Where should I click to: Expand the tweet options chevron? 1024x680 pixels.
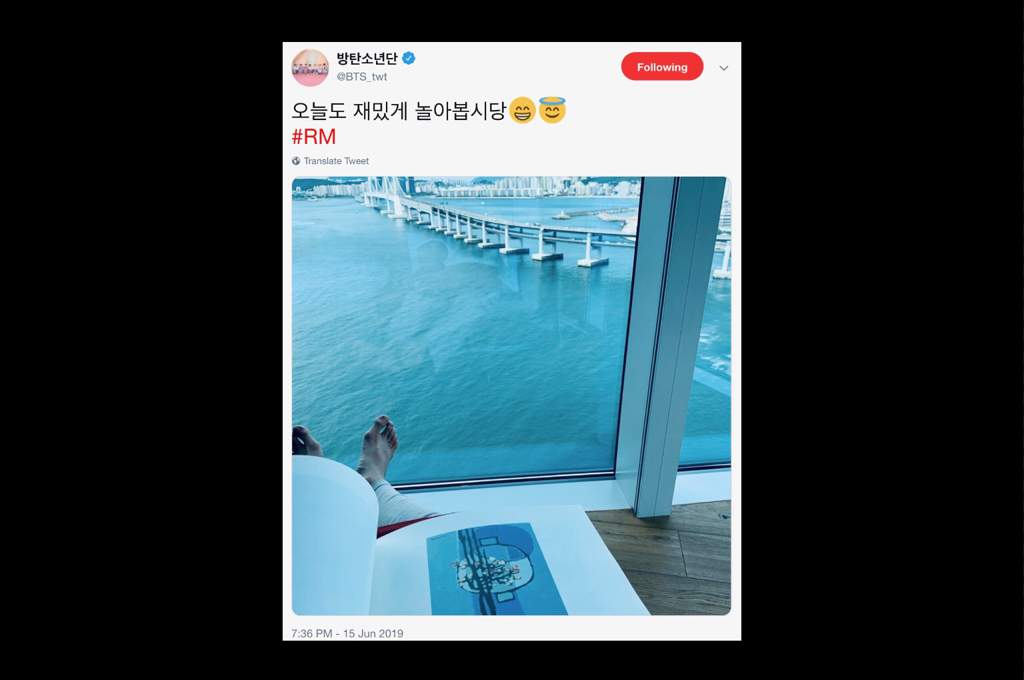724,68
